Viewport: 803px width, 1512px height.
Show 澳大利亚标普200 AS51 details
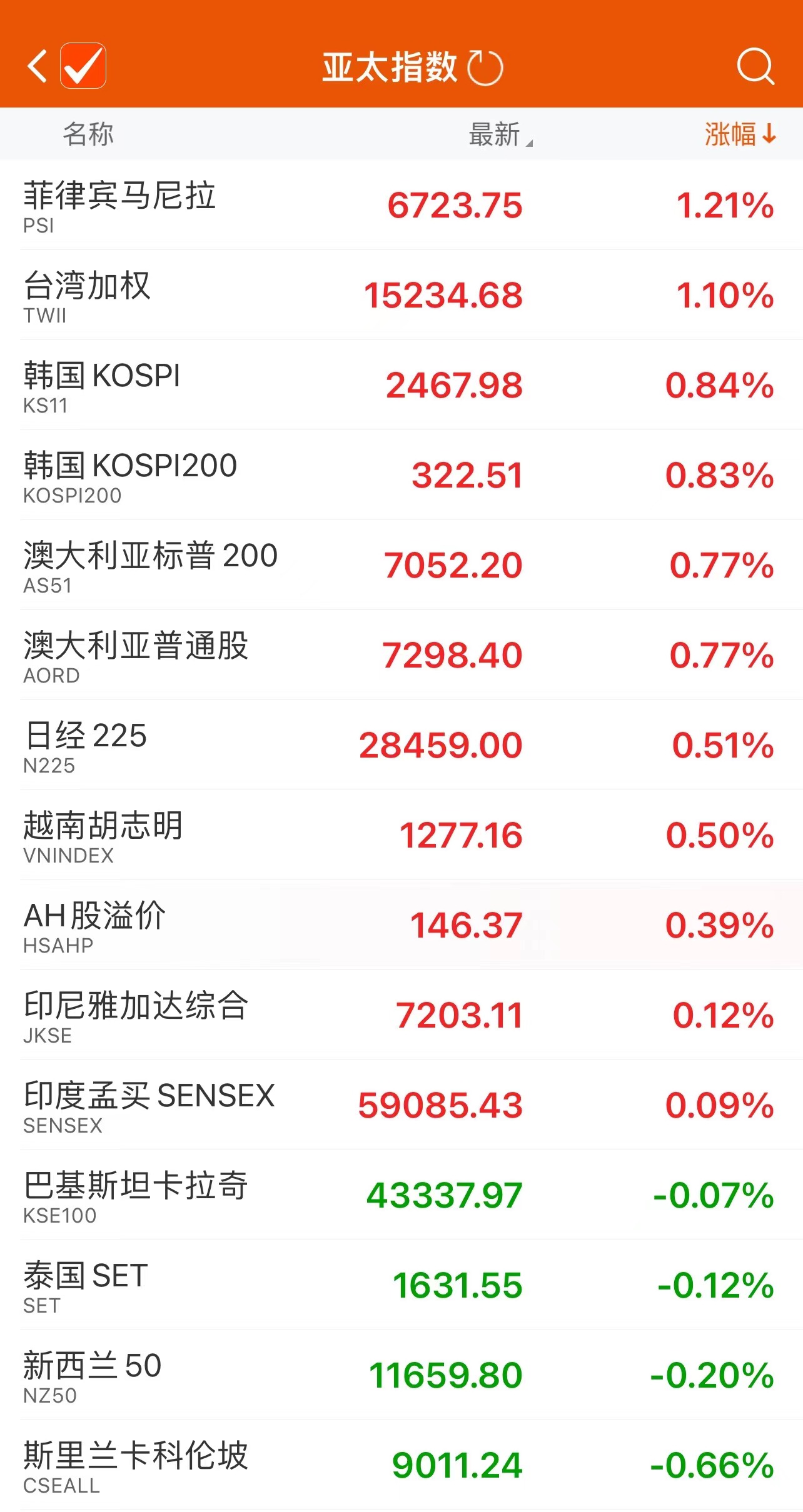coord(400,565)
